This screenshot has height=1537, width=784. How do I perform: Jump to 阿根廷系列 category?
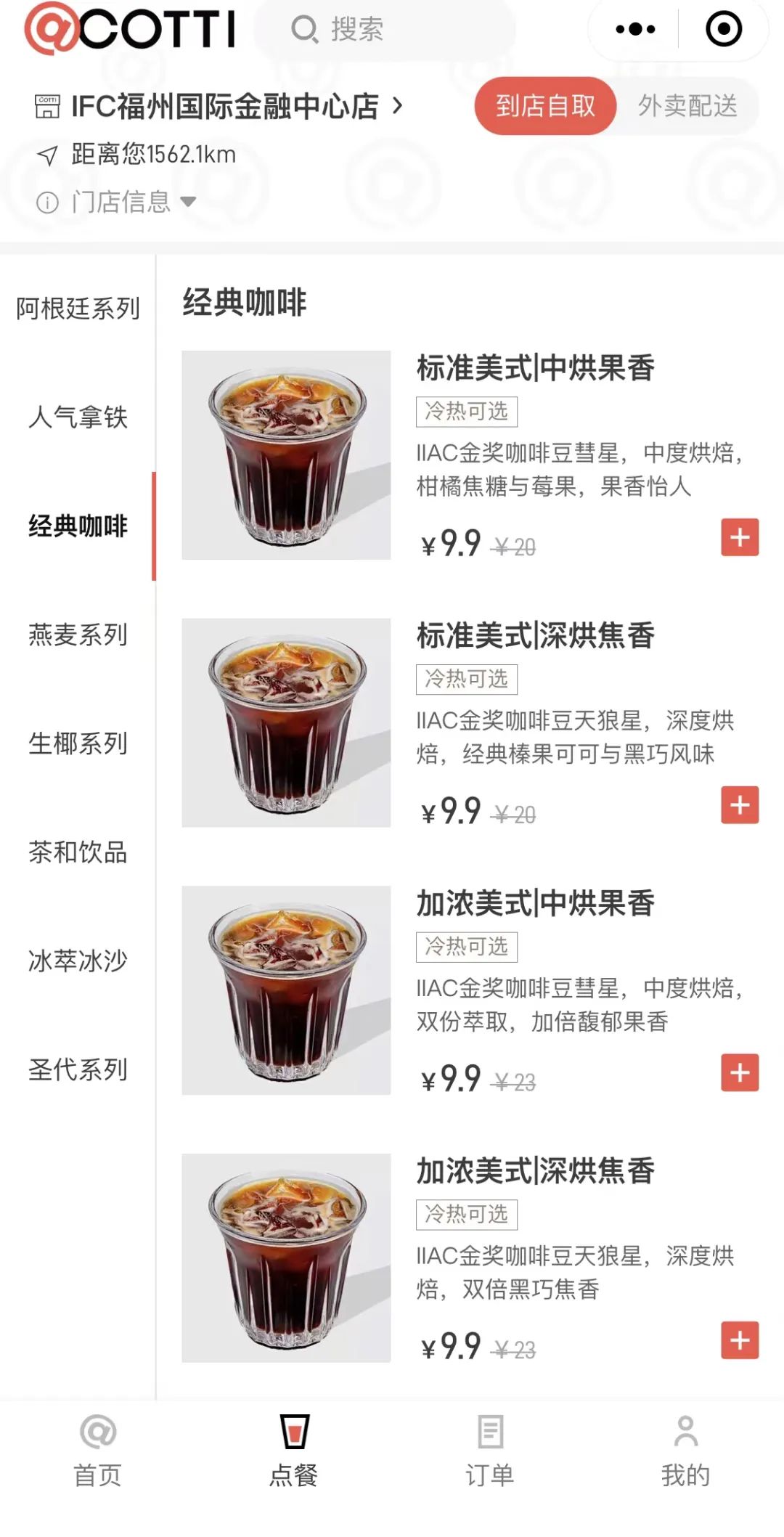[78, 309]
